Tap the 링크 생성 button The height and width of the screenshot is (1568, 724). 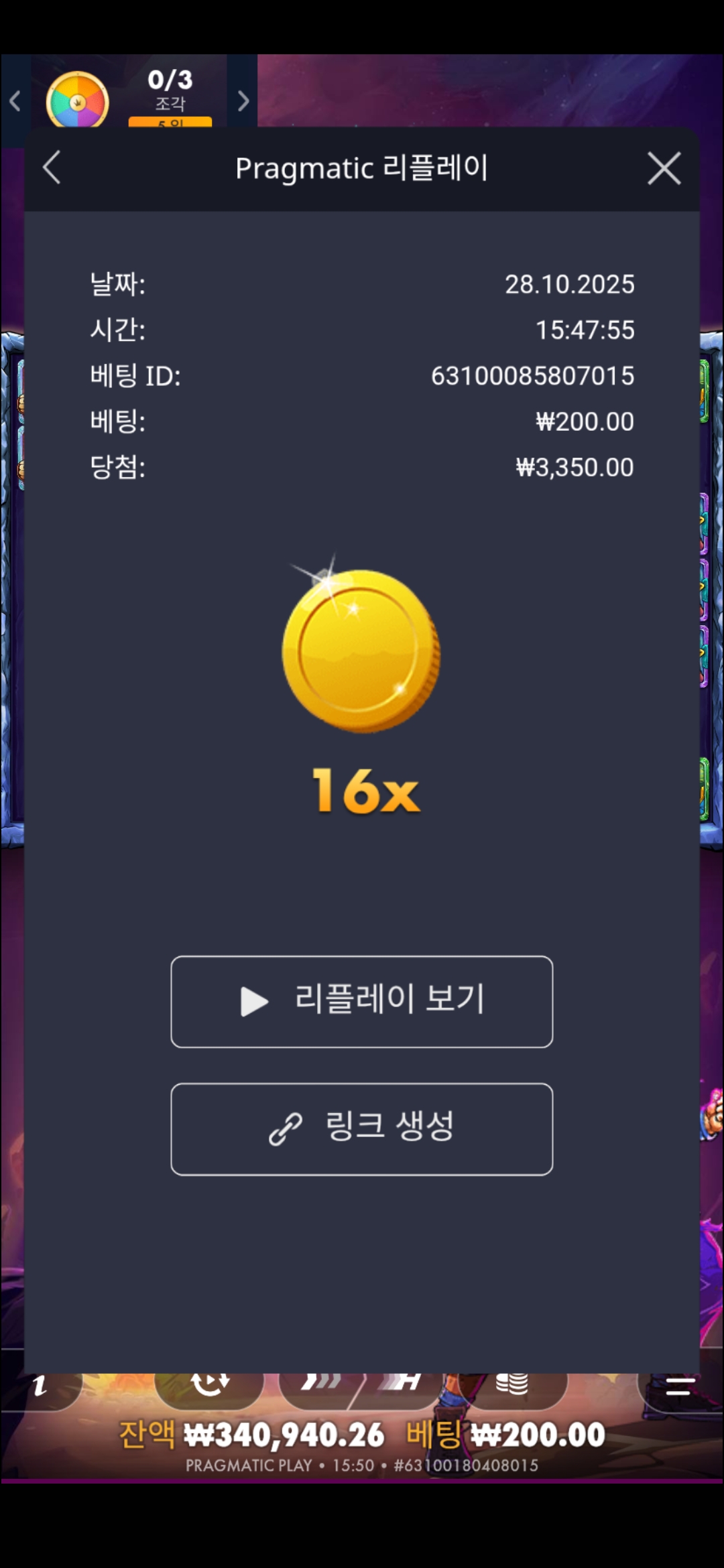(x=362, y=1128)
